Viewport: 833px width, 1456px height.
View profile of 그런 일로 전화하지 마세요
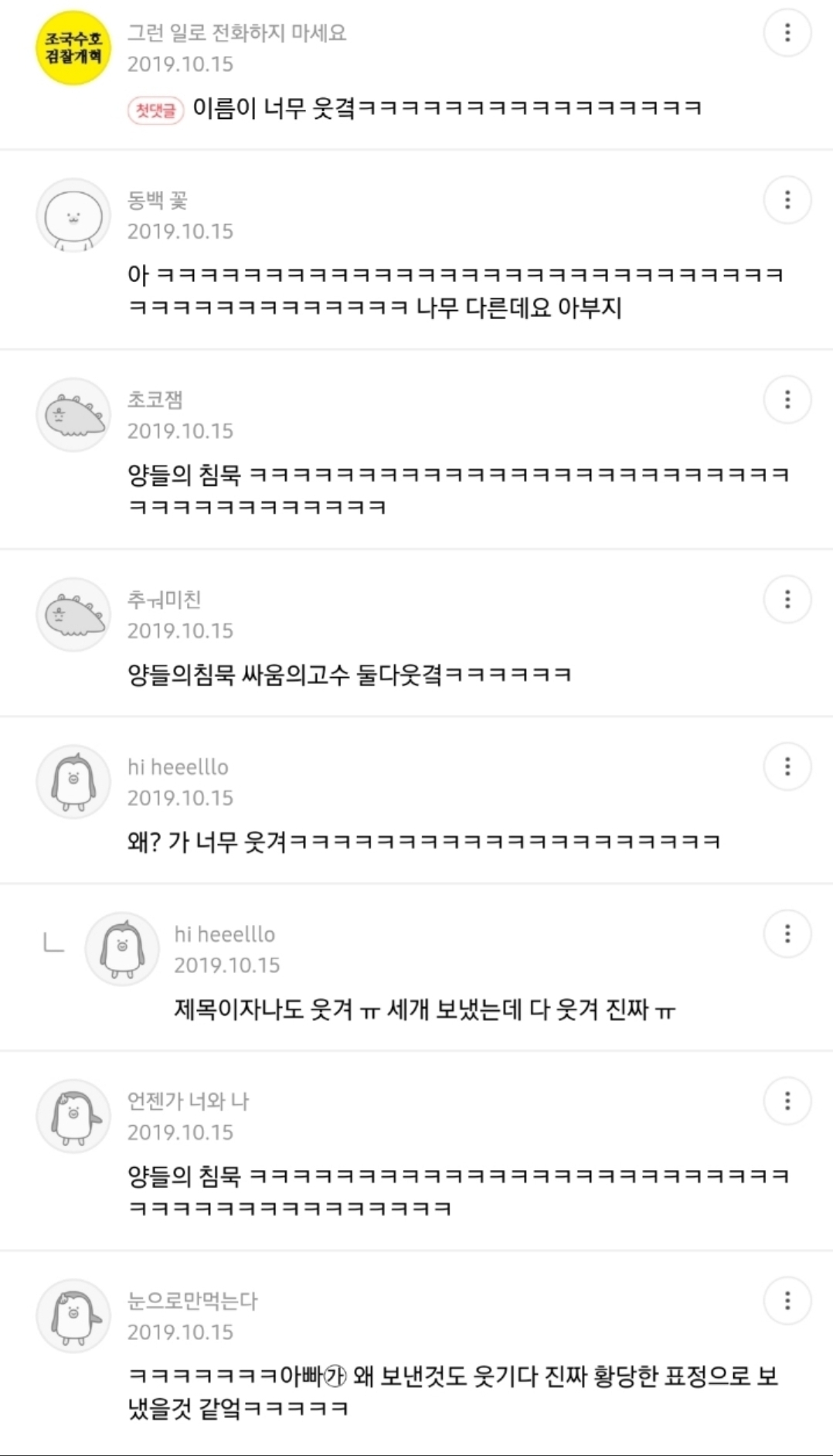pos(73,48)
